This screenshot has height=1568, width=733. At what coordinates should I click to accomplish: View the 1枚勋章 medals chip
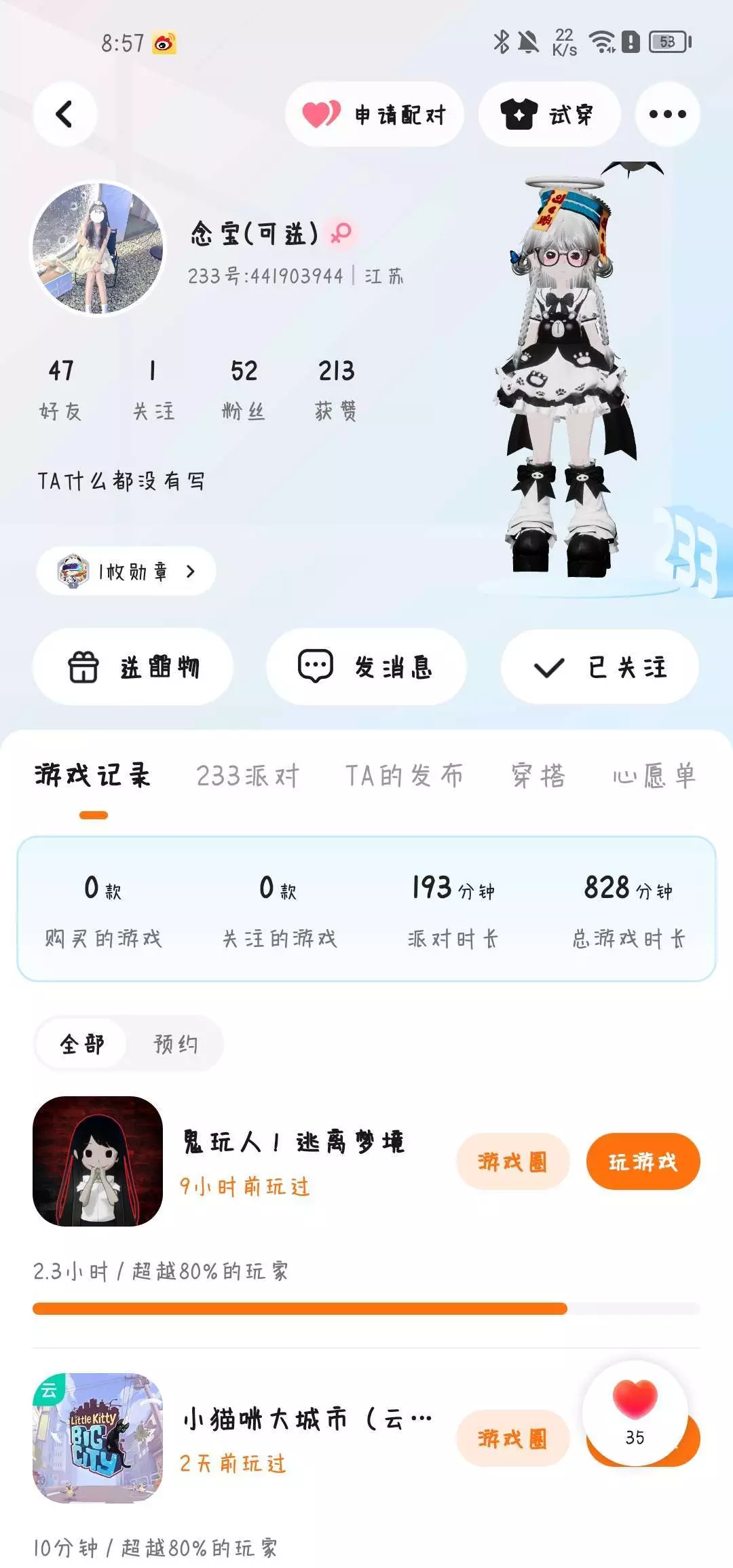[x=126, y=572]
